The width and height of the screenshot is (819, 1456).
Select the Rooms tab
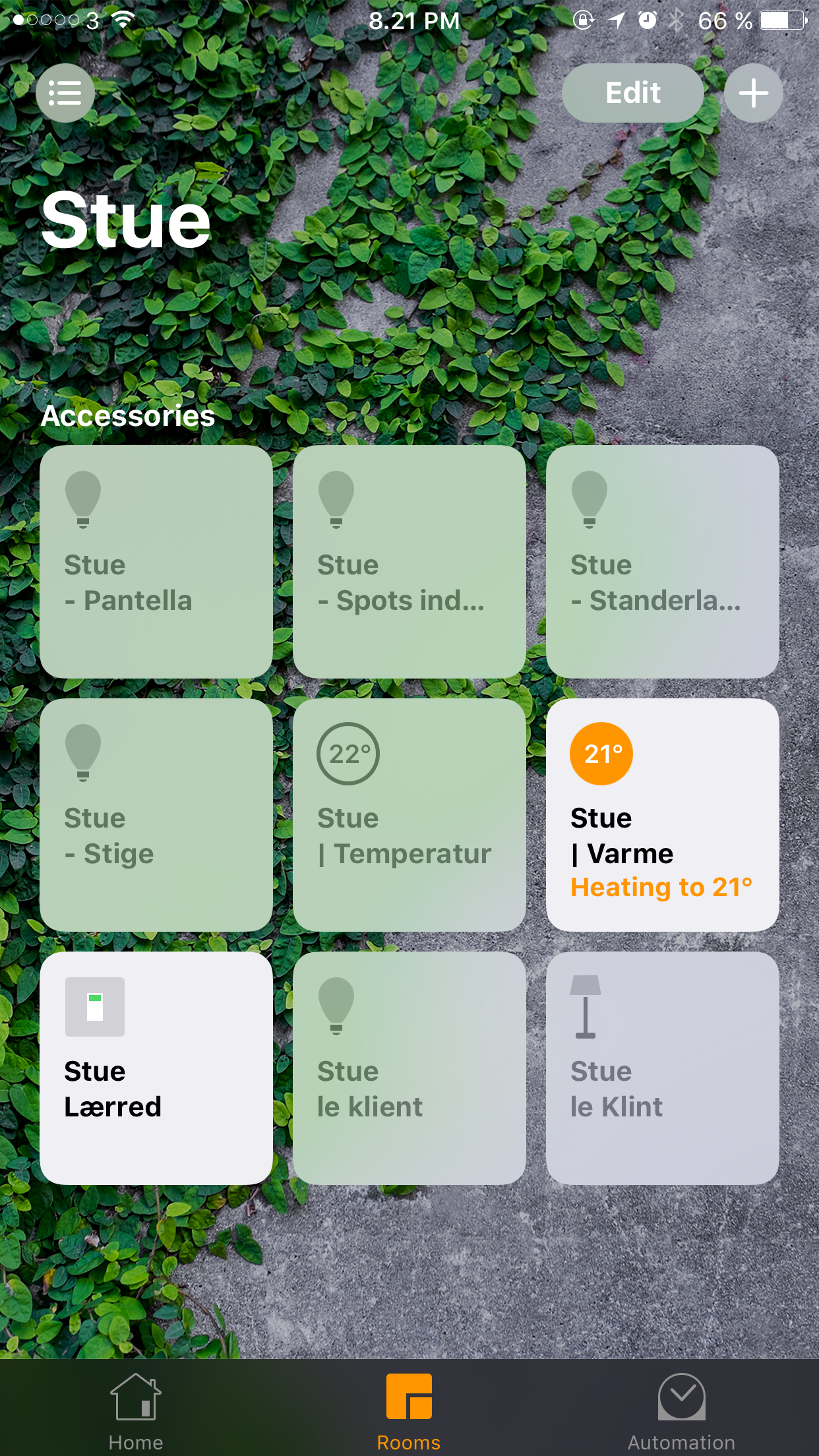tap(409, 1411)
